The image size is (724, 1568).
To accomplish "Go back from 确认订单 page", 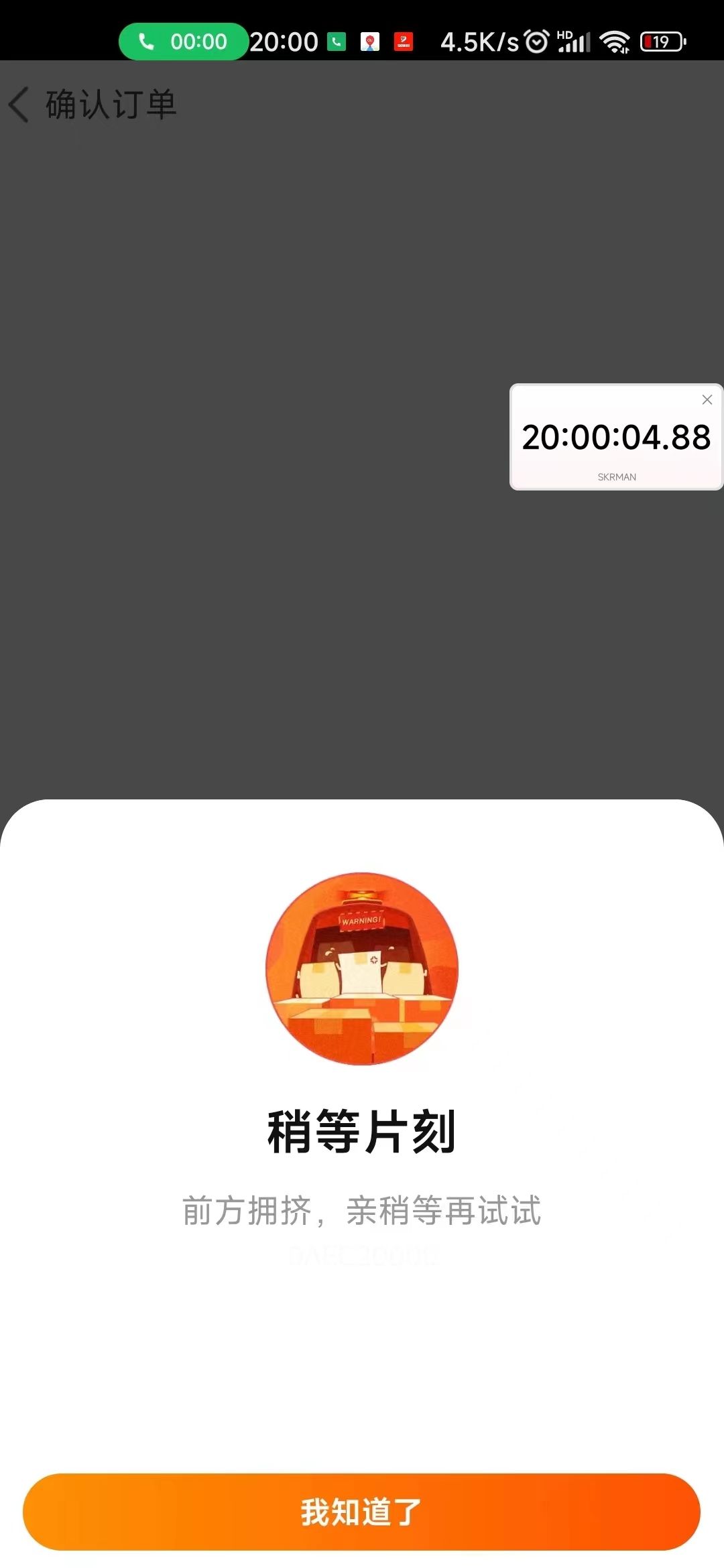I will pos(20,105).
